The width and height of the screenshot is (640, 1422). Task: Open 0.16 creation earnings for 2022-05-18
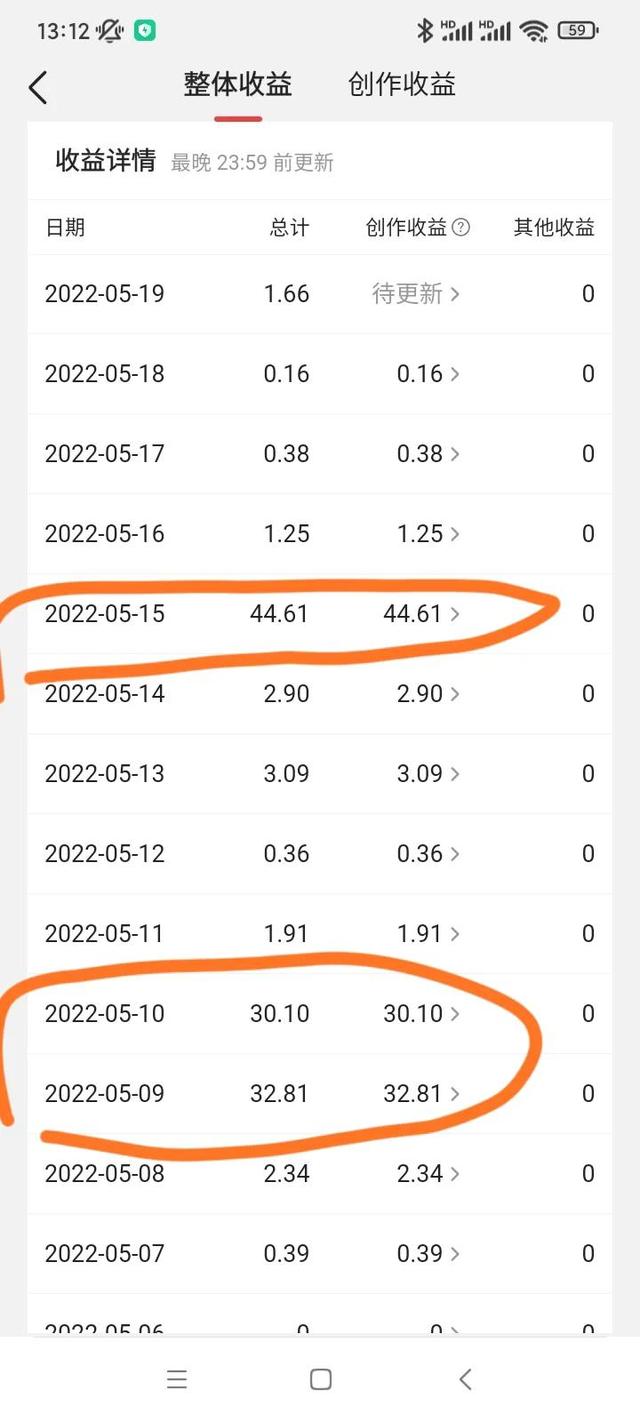pos(429,374)
